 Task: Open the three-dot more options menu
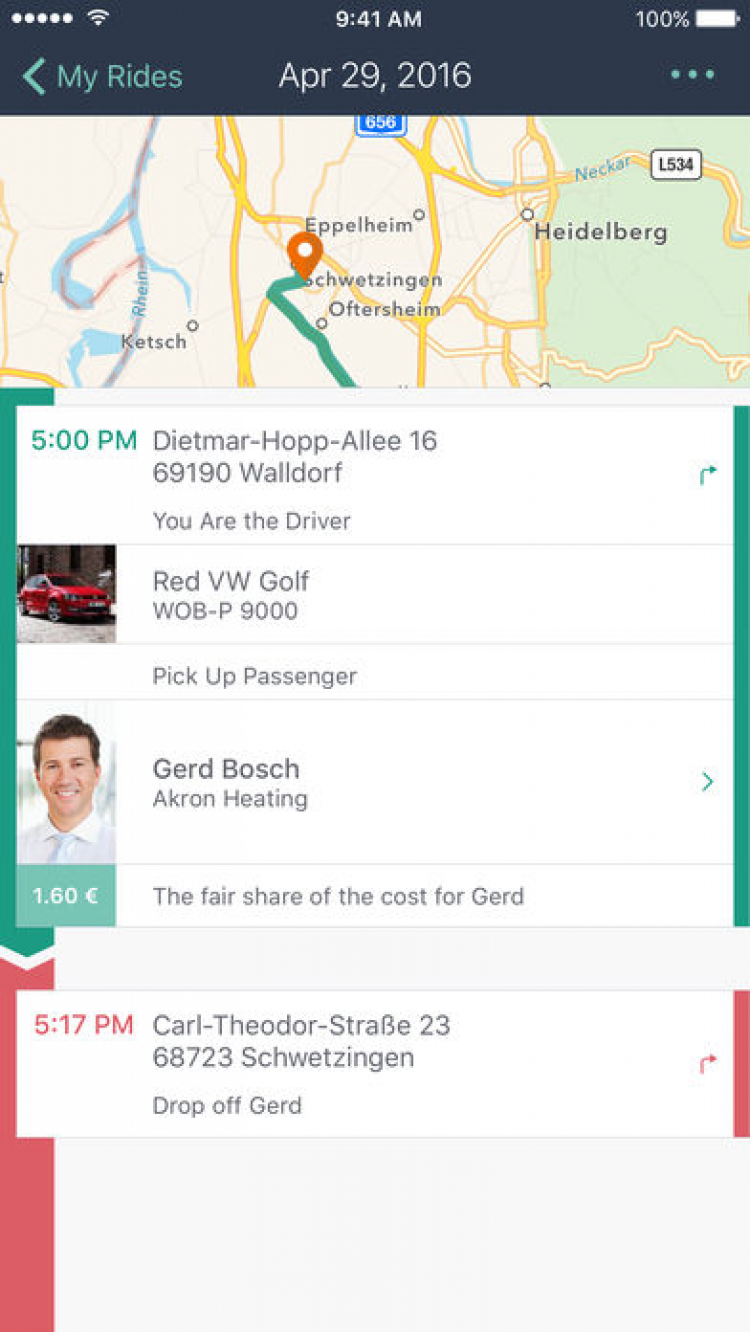pos(693,75)
